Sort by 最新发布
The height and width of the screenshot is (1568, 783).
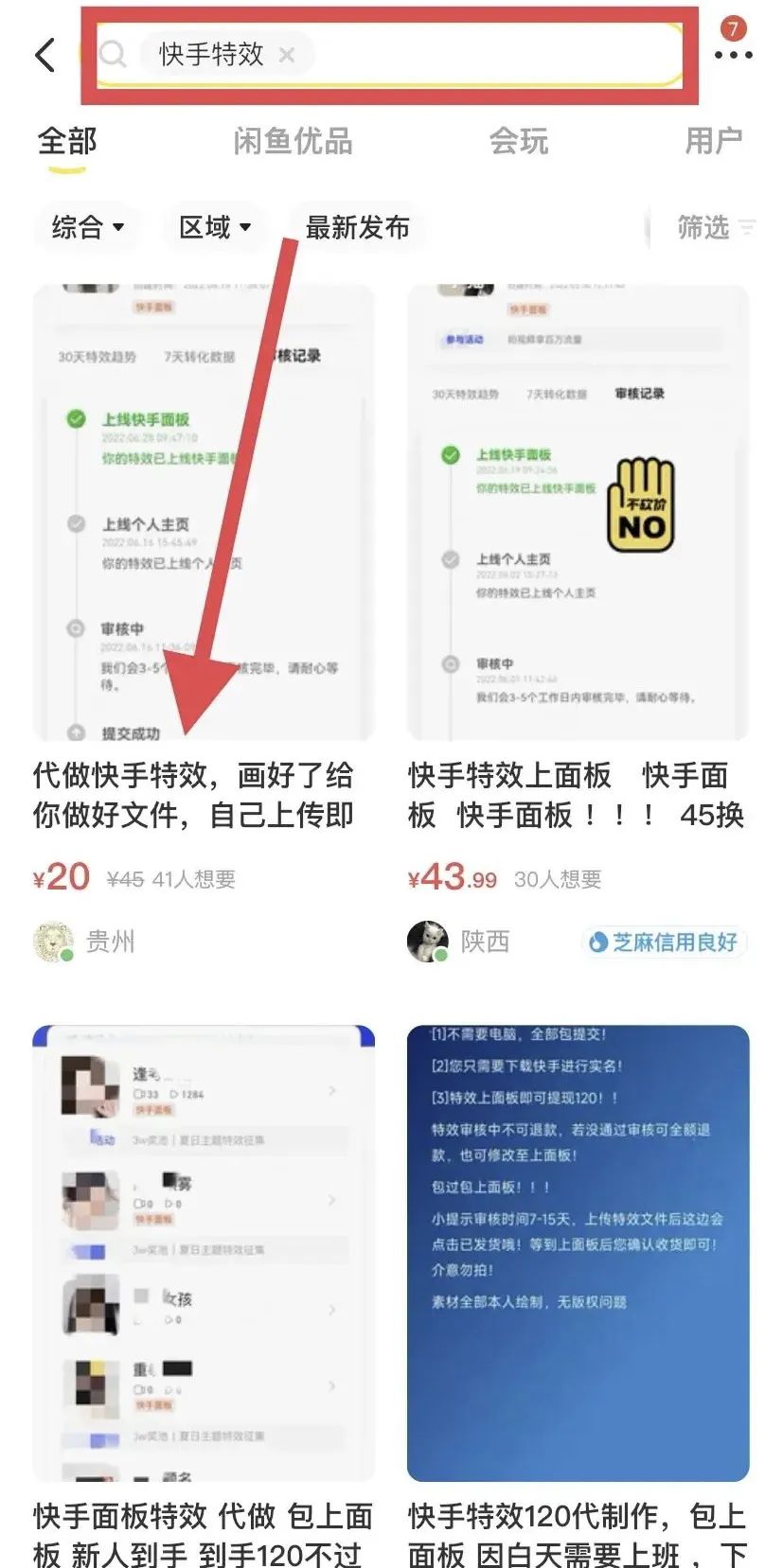[357, 227]
